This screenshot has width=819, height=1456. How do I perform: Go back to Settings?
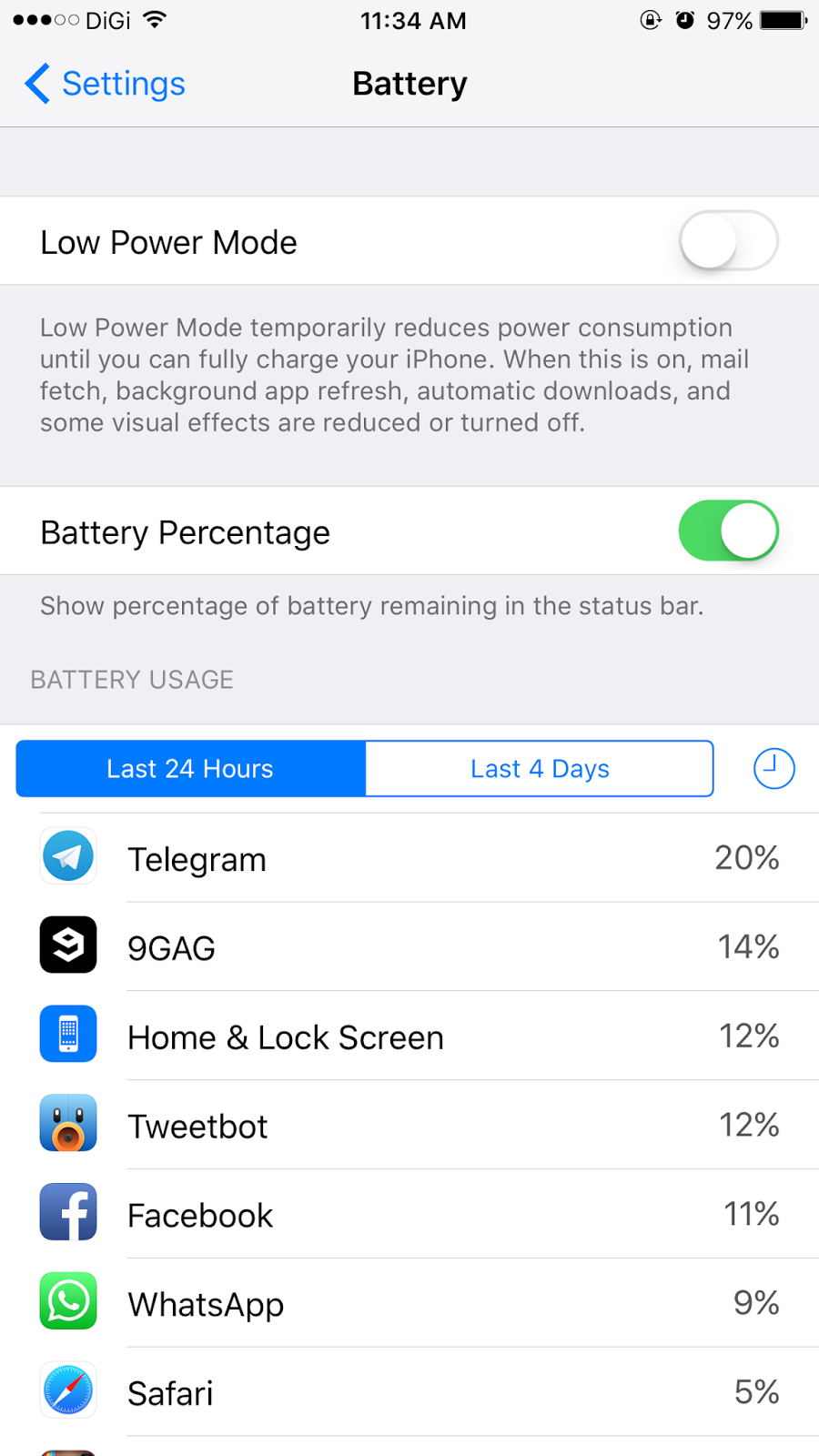105,84
